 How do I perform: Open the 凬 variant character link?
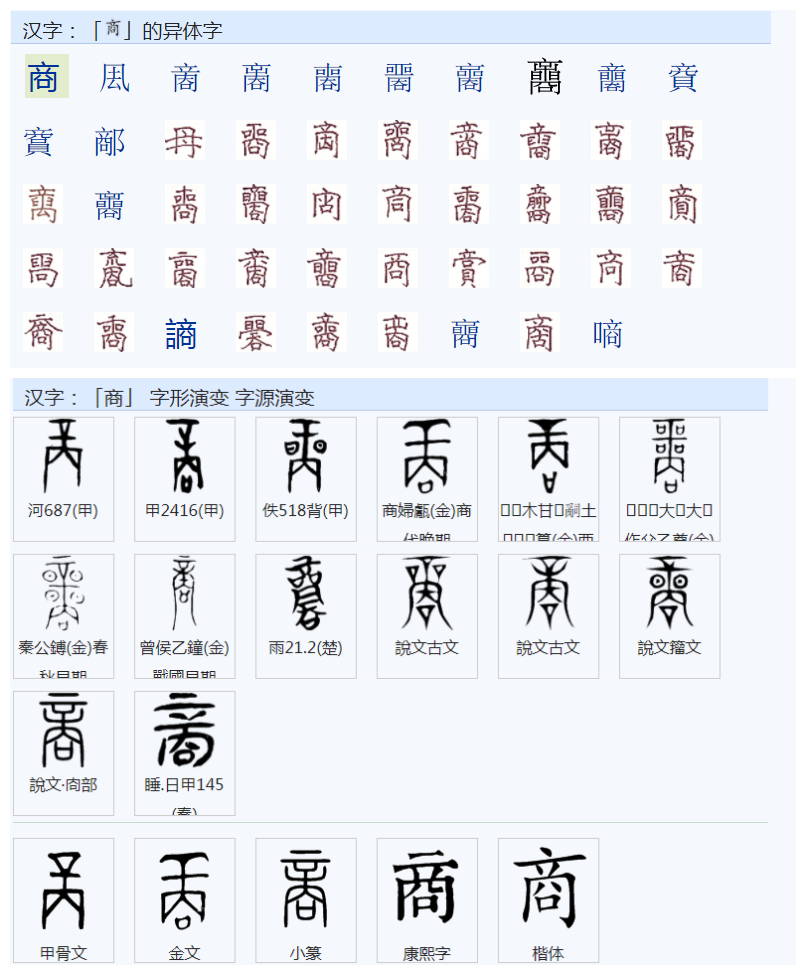click(x=114, y=77)
